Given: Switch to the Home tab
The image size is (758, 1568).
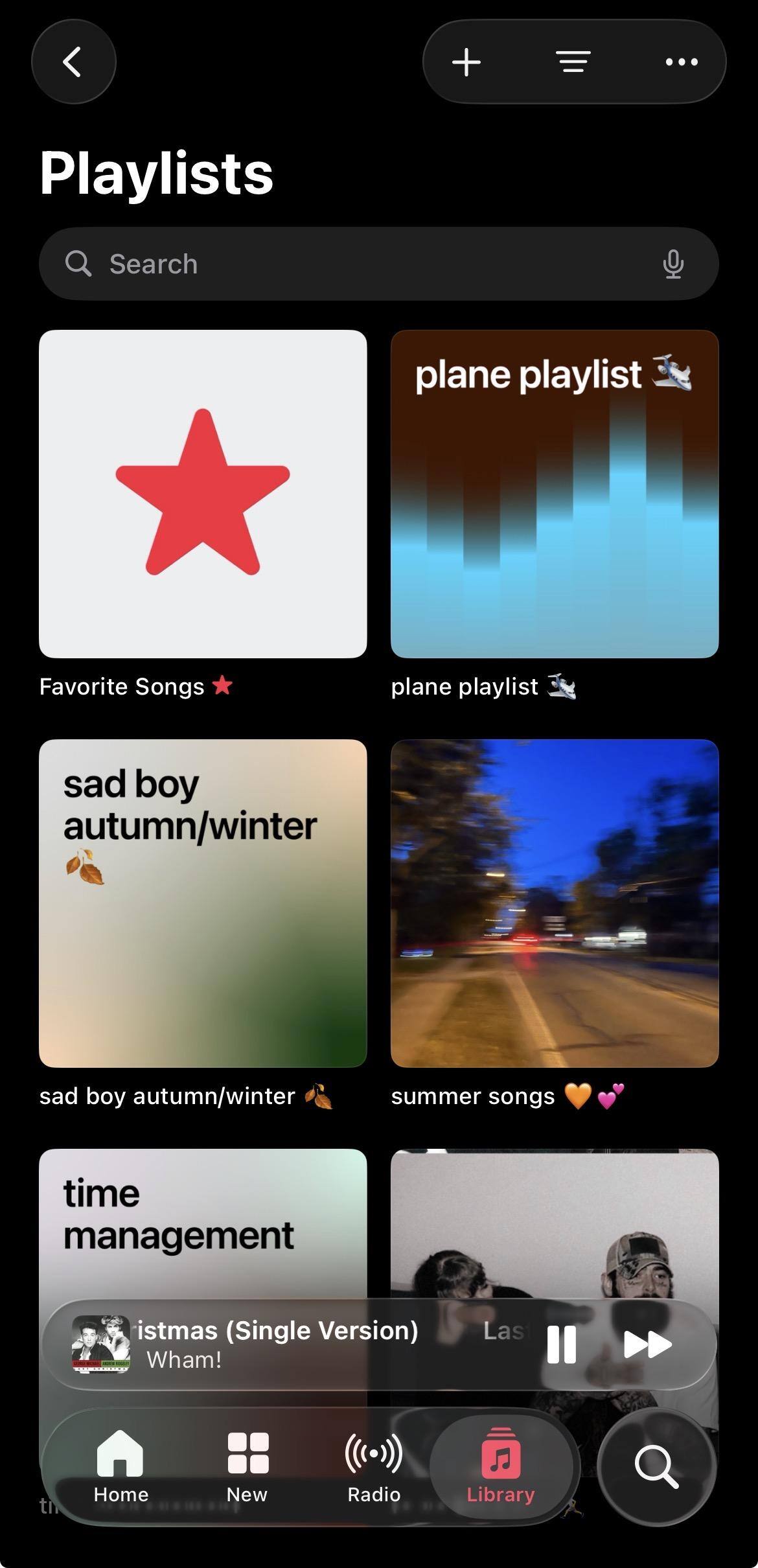Looking at the screenshot, I should pos(121,1467).
